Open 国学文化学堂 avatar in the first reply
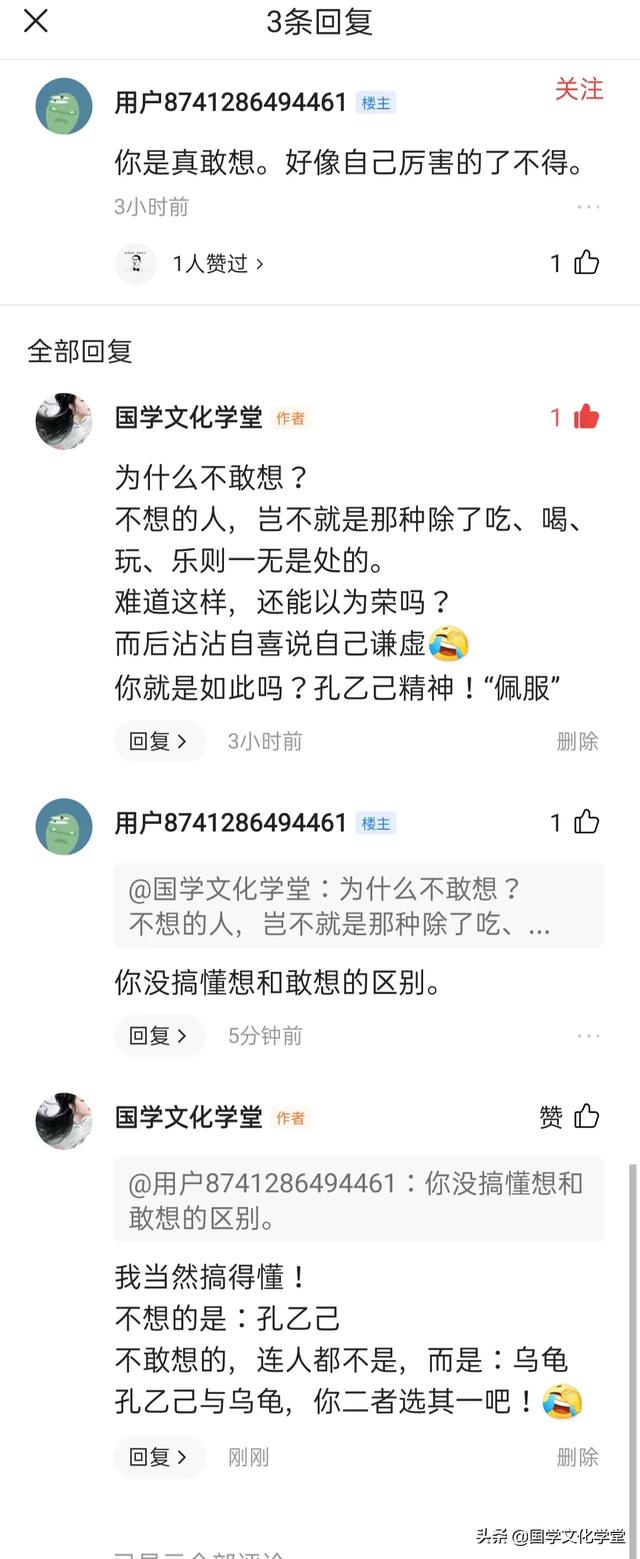This screenshot has width=640, height=1559. point(64,421)
